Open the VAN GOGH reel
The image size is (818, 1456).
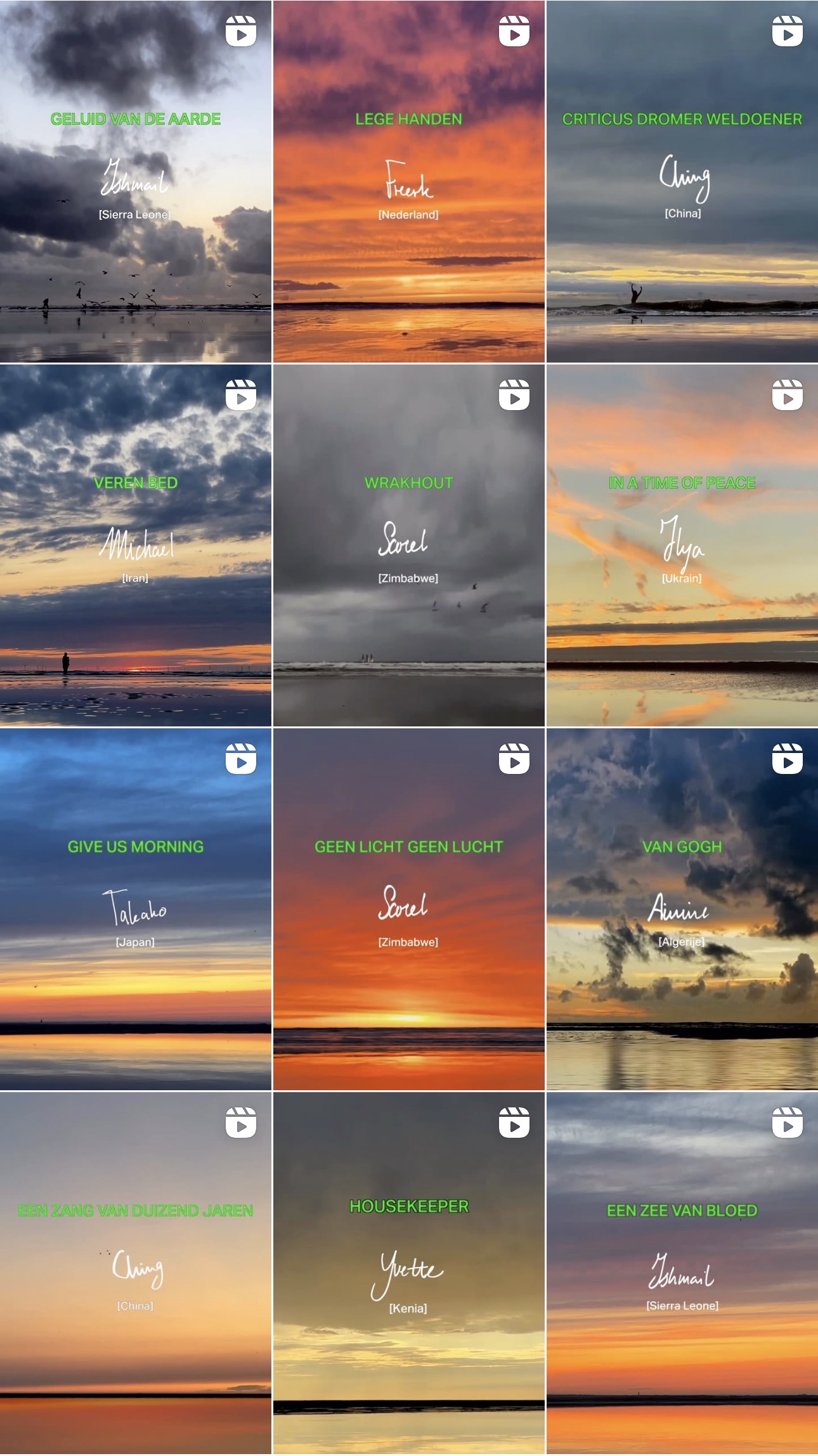pos(682,909)
